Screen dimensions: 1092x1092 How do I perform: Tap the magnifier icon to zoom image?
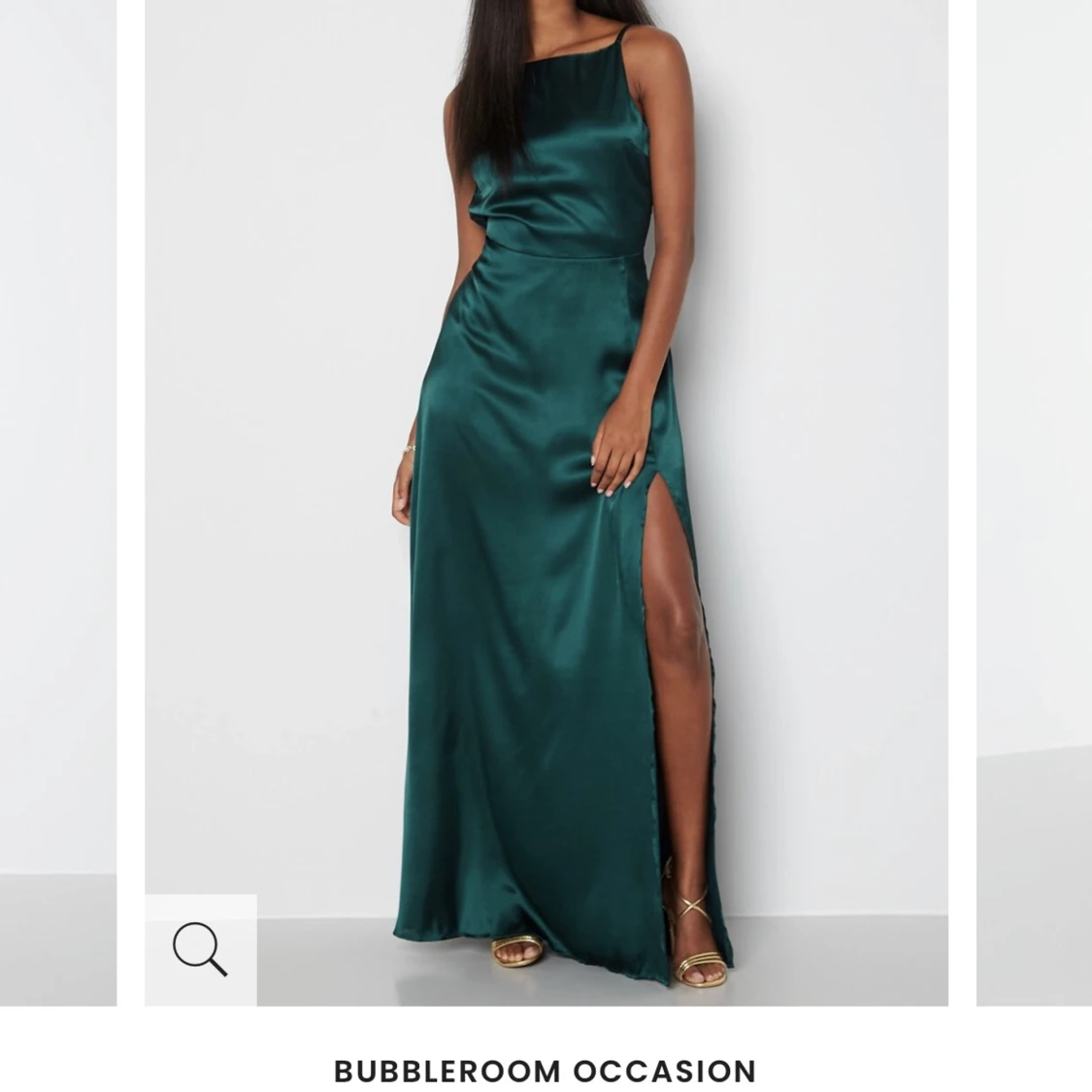(x=200, y=949)
